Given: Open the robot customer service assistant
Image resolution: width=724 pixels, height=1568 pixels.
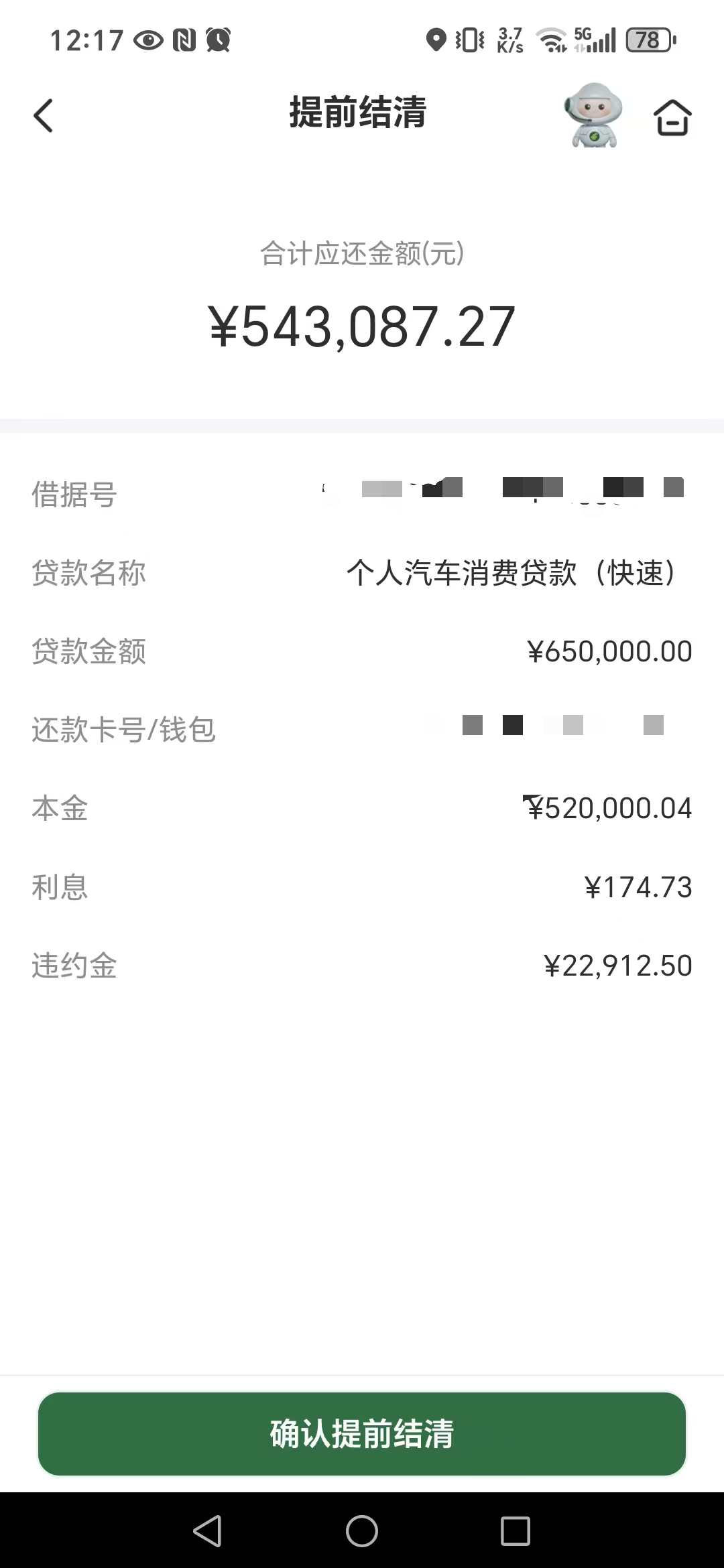Looking at the screenshot, I should coord(593,117).
